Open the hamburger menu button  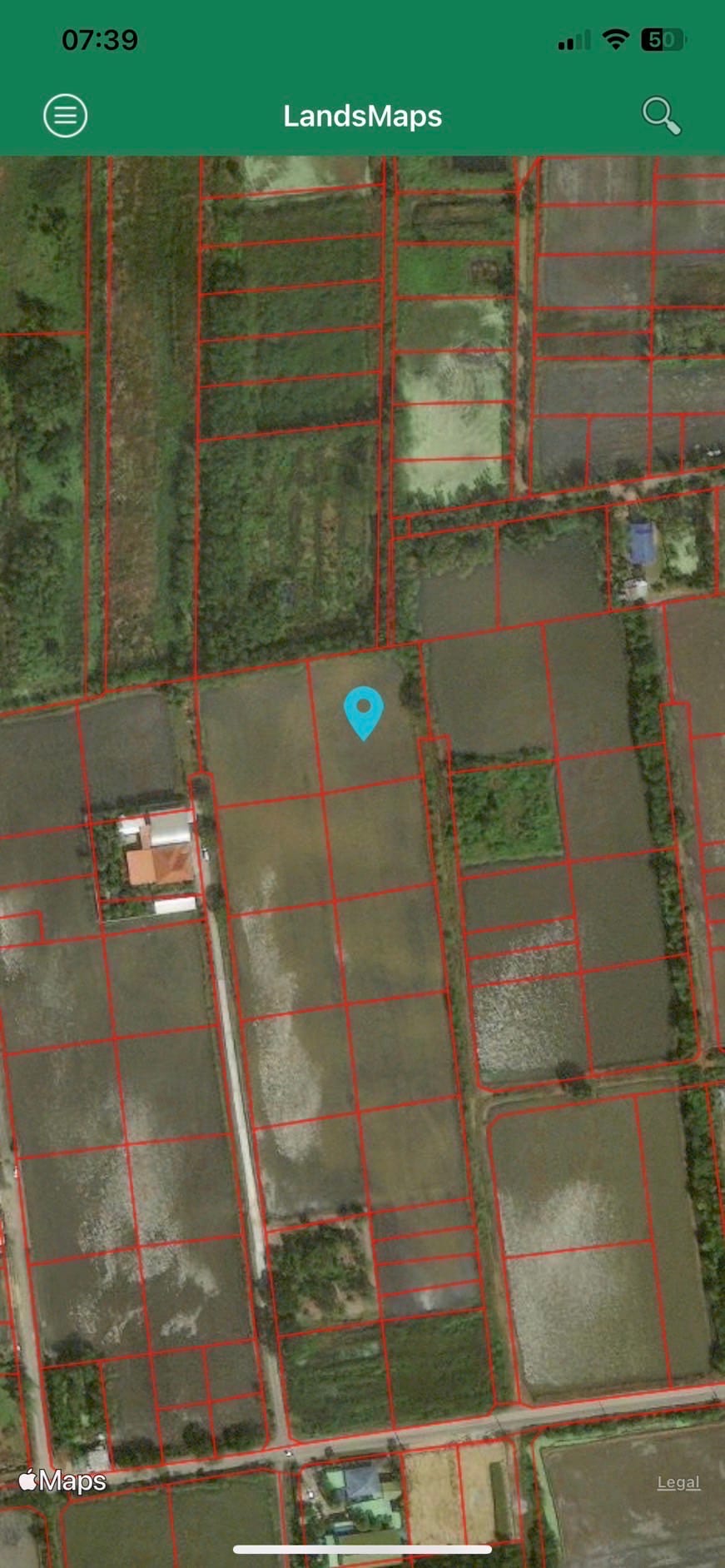[66, 115]
